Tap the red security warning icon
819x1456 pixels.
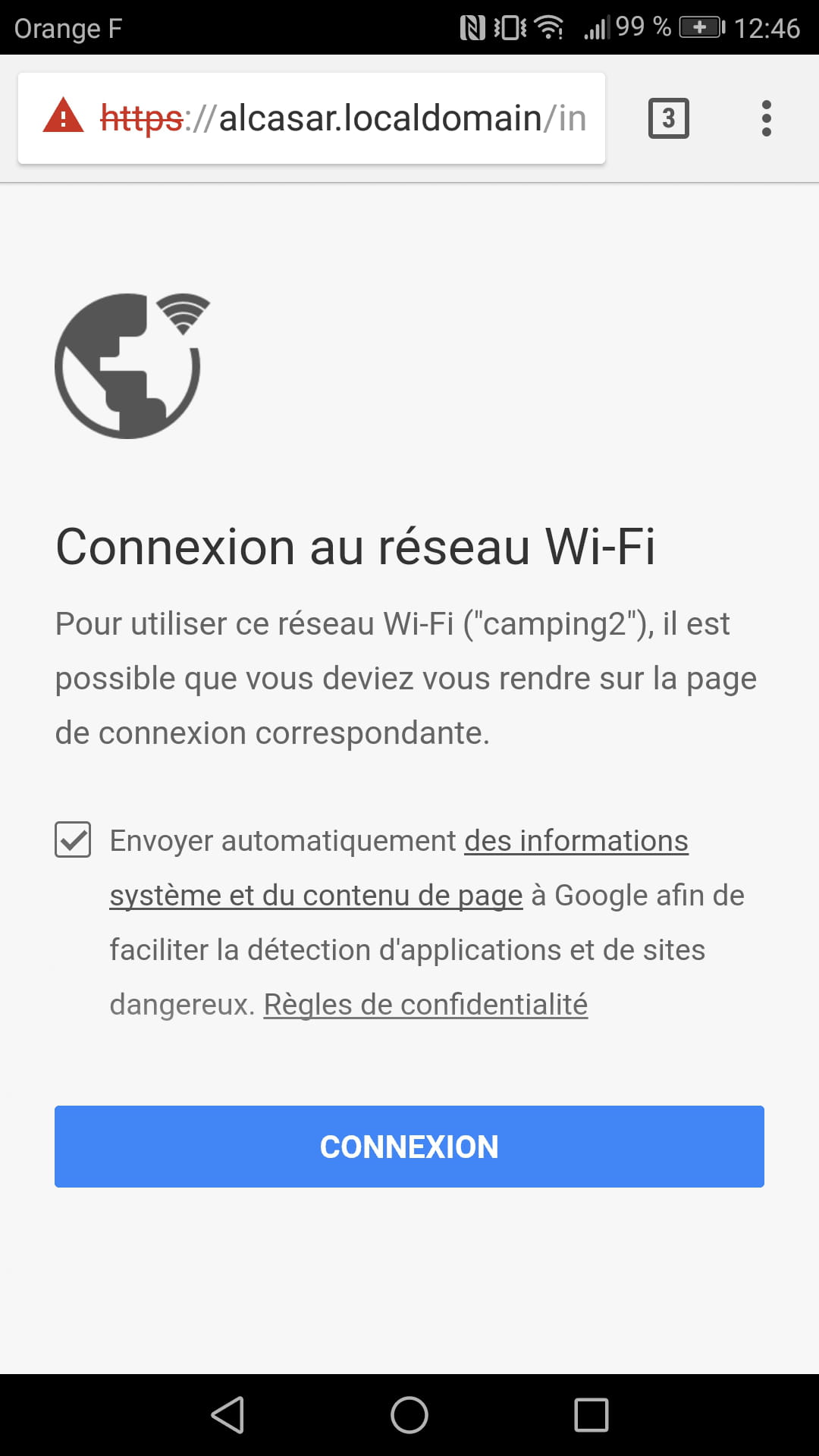pyautogui.click(x=63, y=116)
